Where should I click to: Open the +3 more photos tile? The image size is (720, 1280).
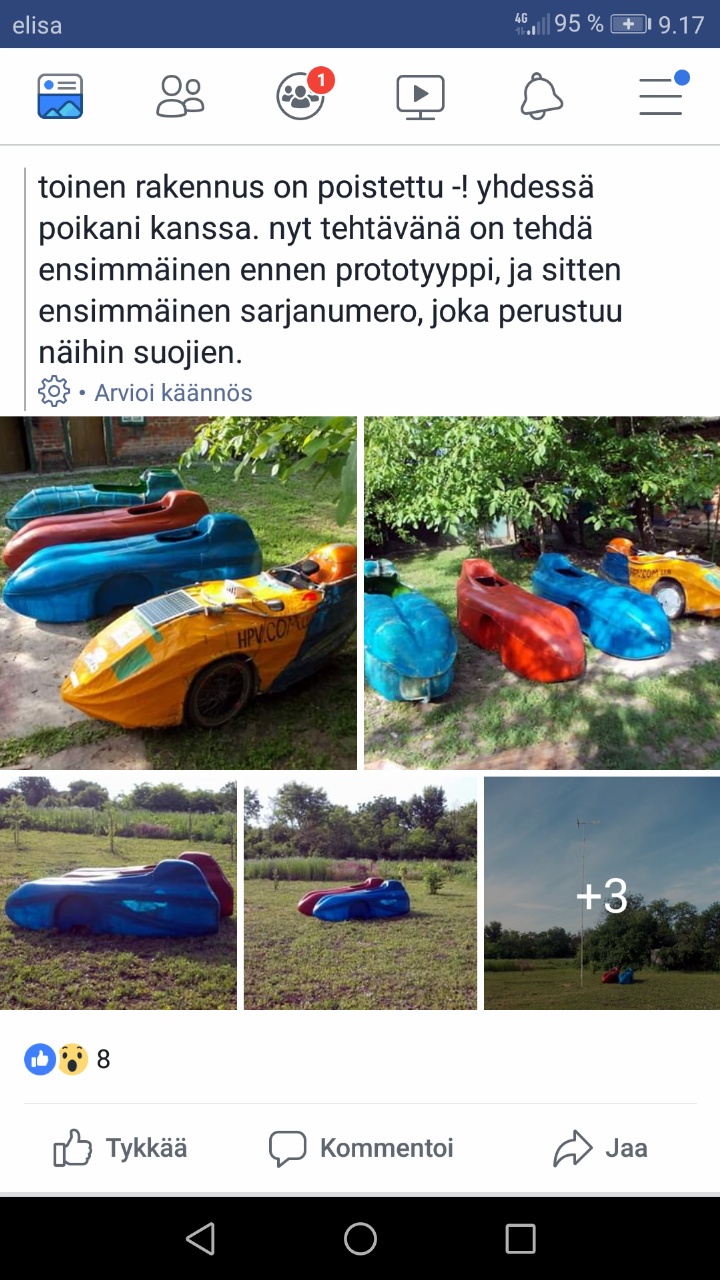point(602,893)
